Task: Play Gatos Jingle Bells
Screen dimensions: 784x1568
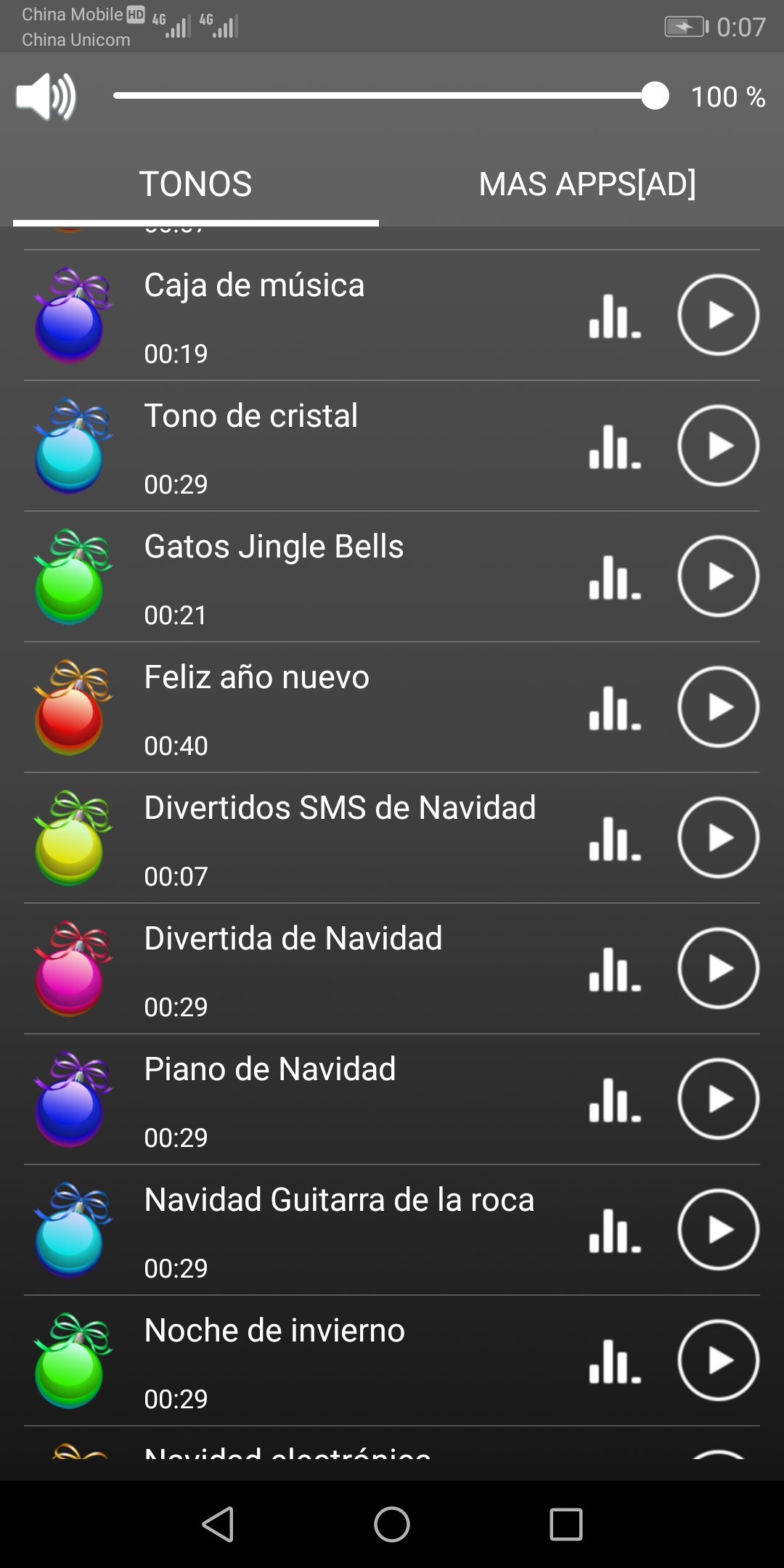Action: (x=718, y=576)
